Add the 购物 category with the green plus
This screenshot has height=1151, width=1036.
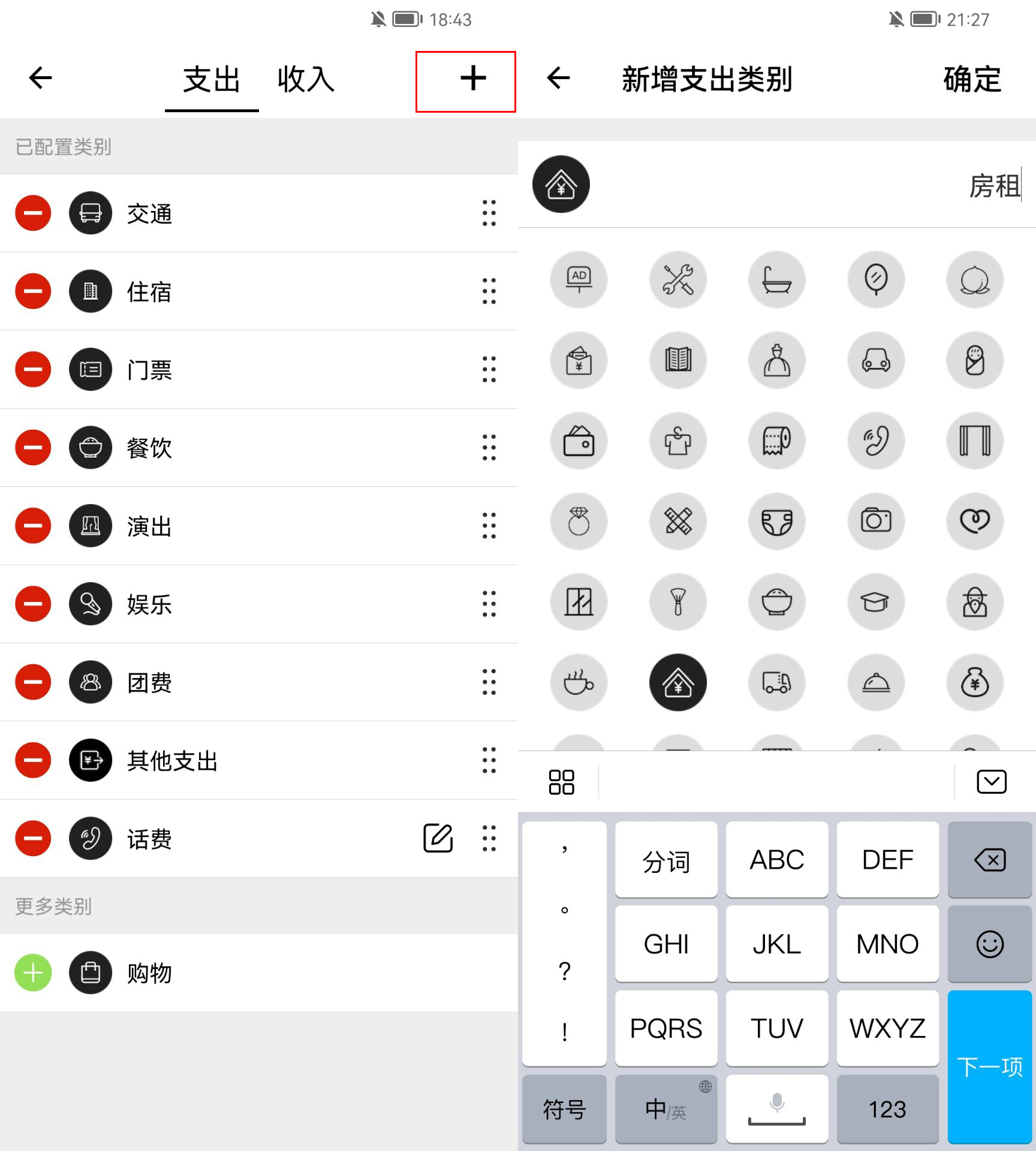[x=33, y=972]
